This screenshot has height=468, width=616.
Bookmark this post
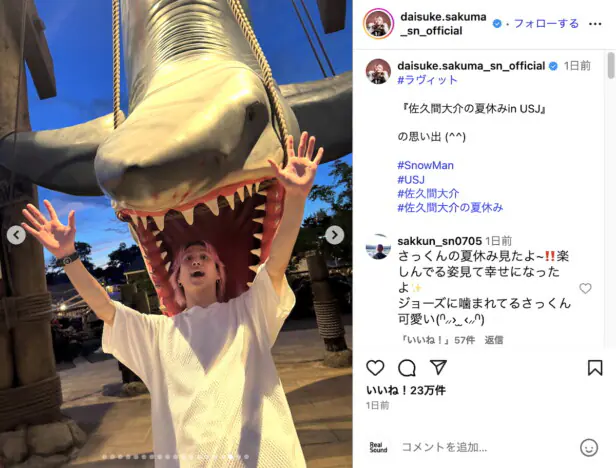(594, 368)
